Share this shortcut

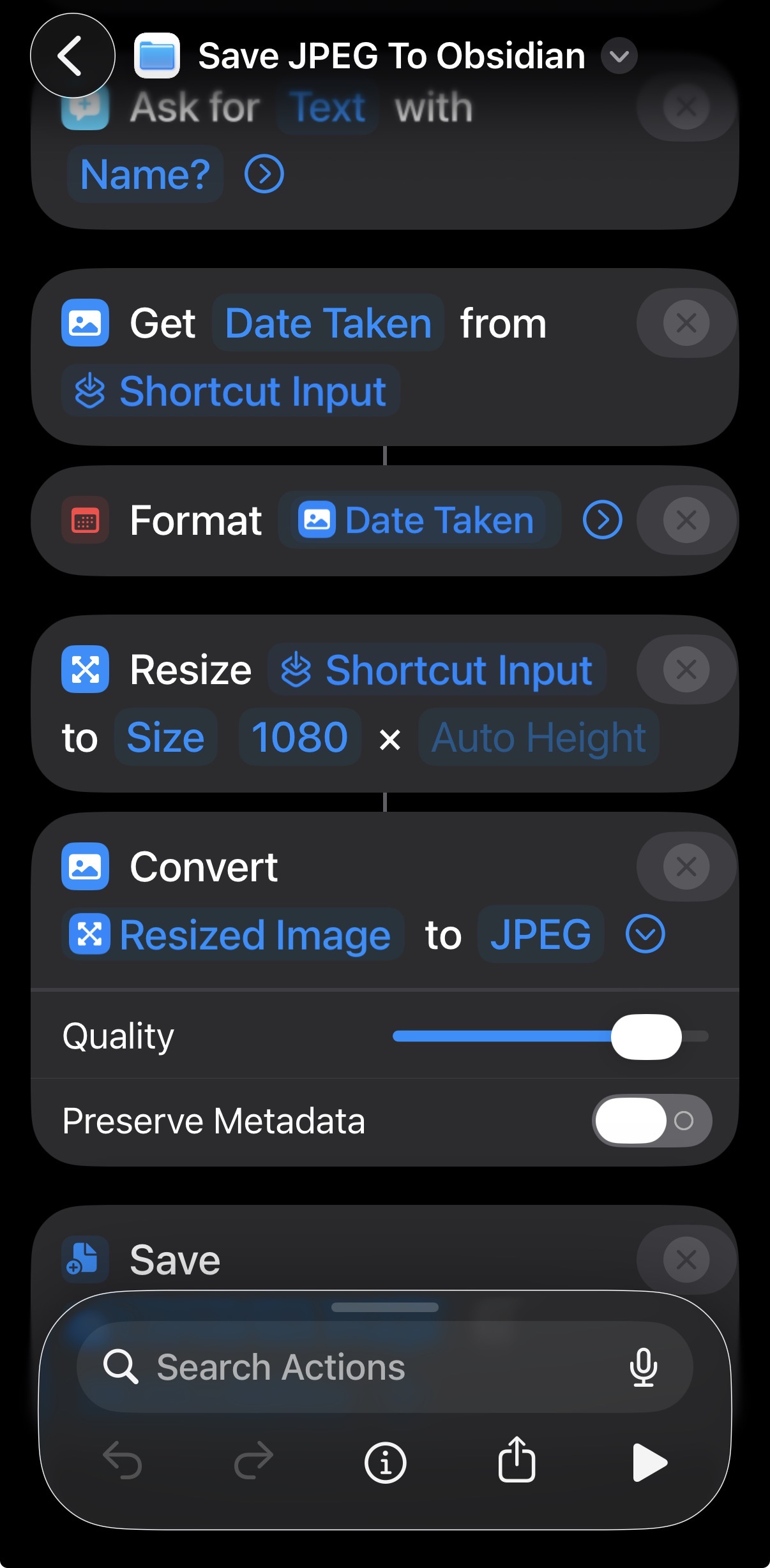point(517,1460)
